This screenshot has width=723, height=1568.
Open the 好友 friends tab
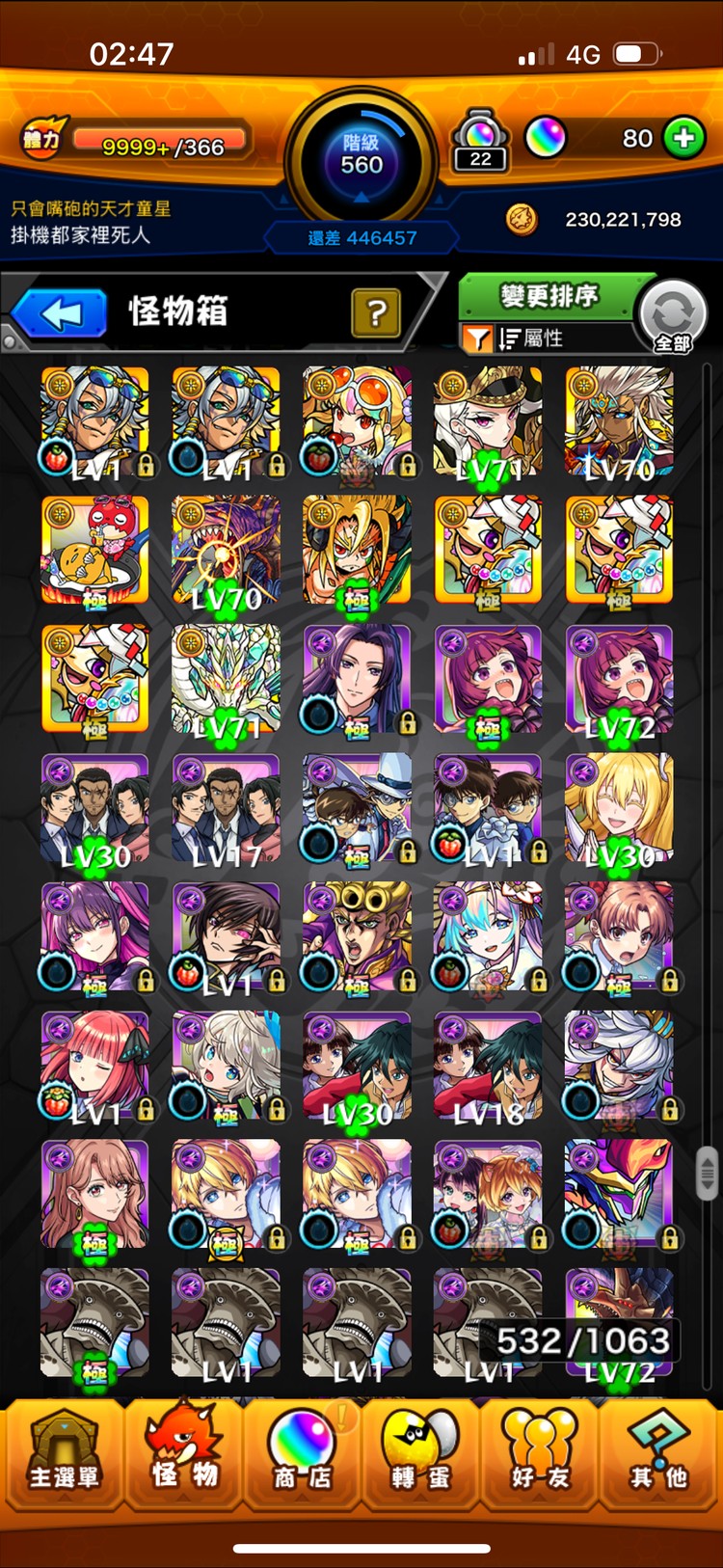tap(540, 1452)
